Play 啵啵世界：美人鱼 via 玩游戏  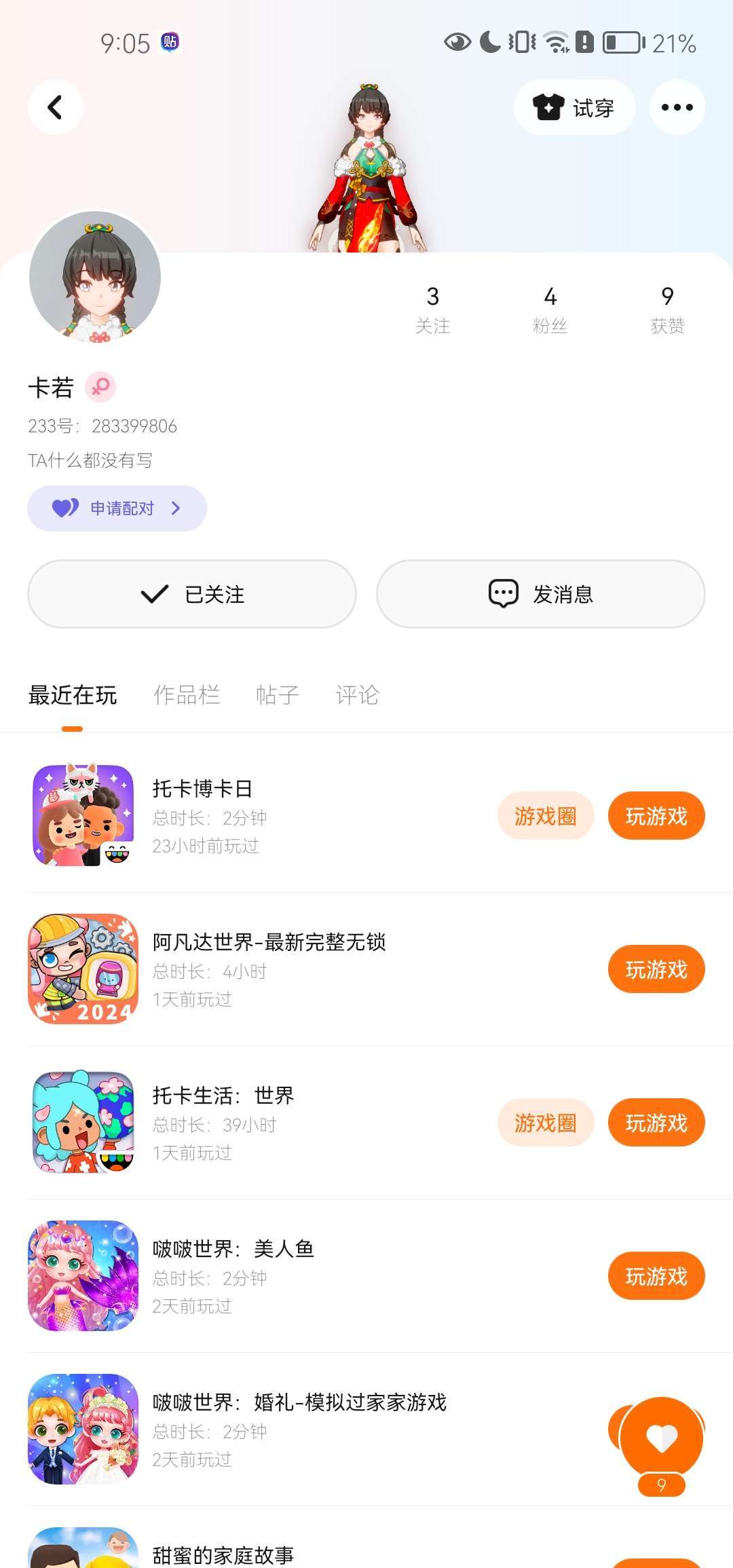point(656,1276)
